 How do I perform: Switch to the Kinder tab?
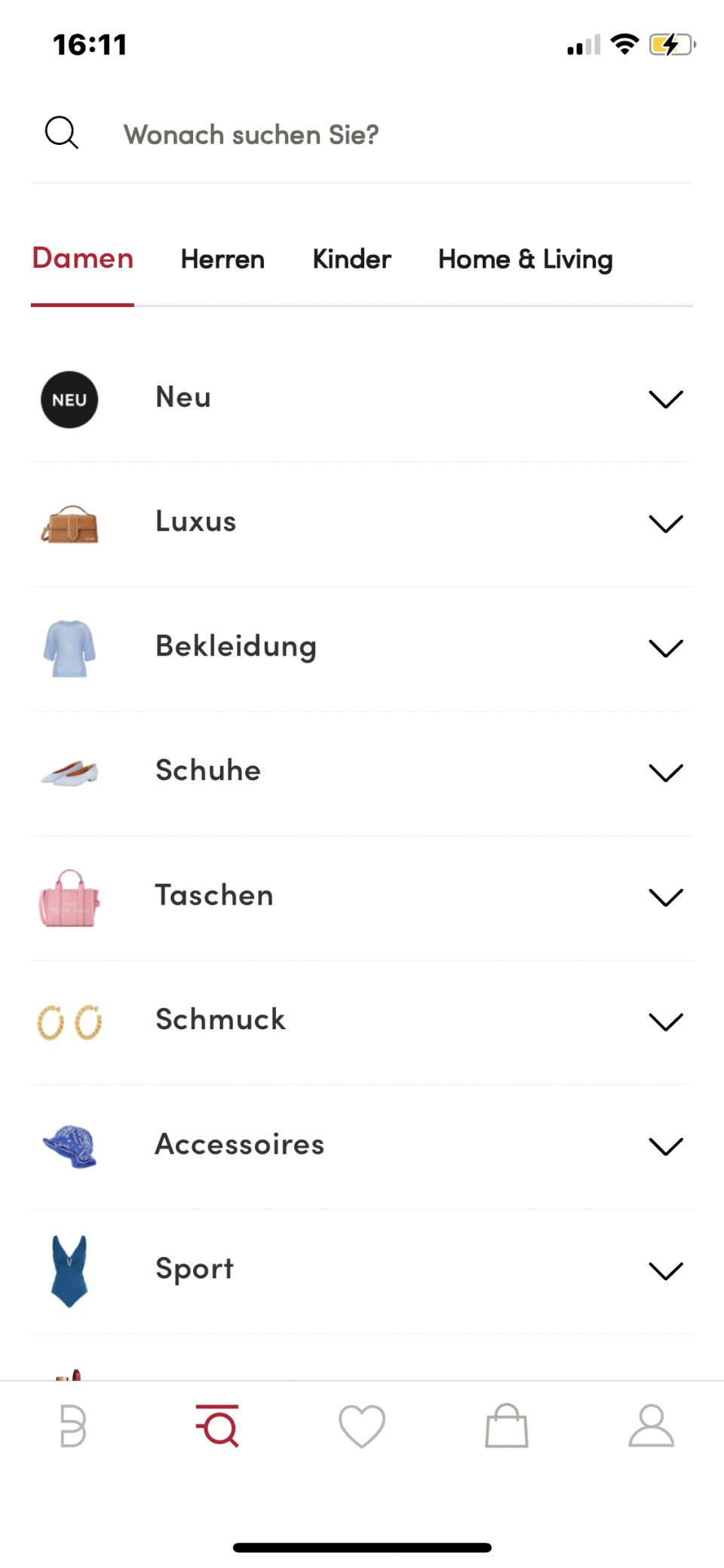[351, 260]
